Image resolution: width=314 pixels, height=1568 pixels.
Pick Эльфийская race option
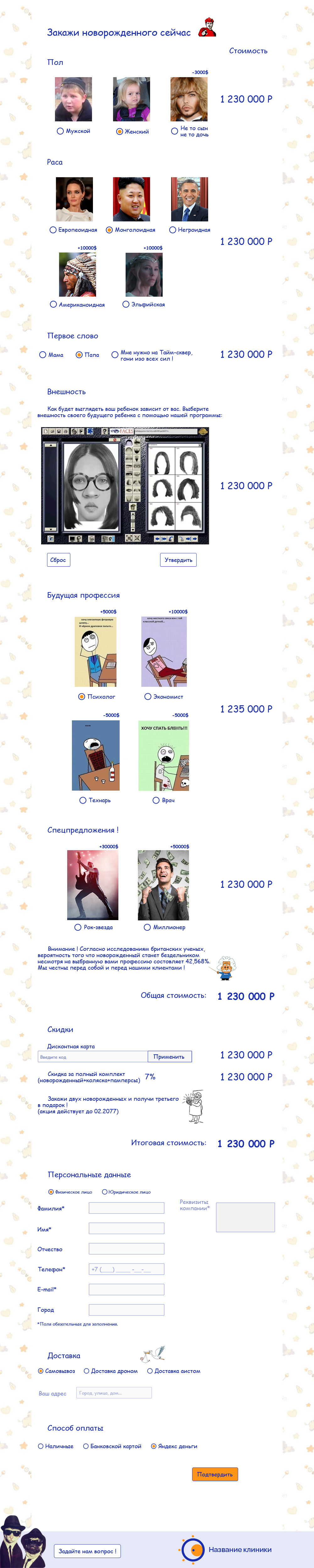pos(126,304)
